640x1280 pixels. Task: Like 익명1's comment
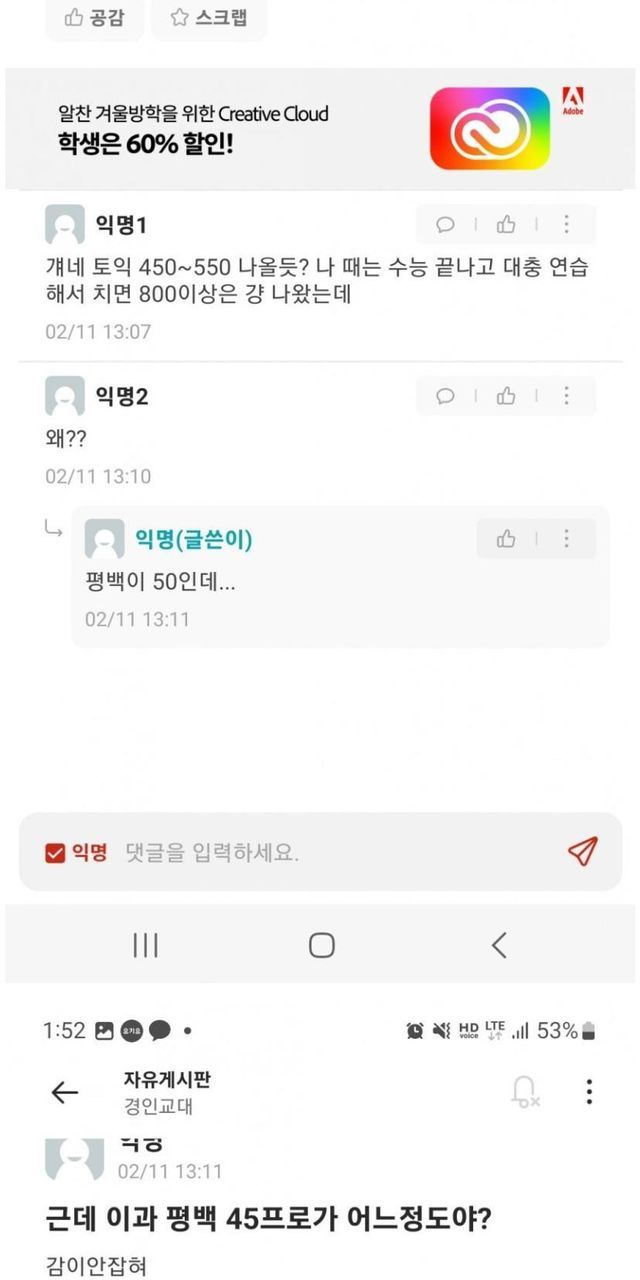(506, 225)
